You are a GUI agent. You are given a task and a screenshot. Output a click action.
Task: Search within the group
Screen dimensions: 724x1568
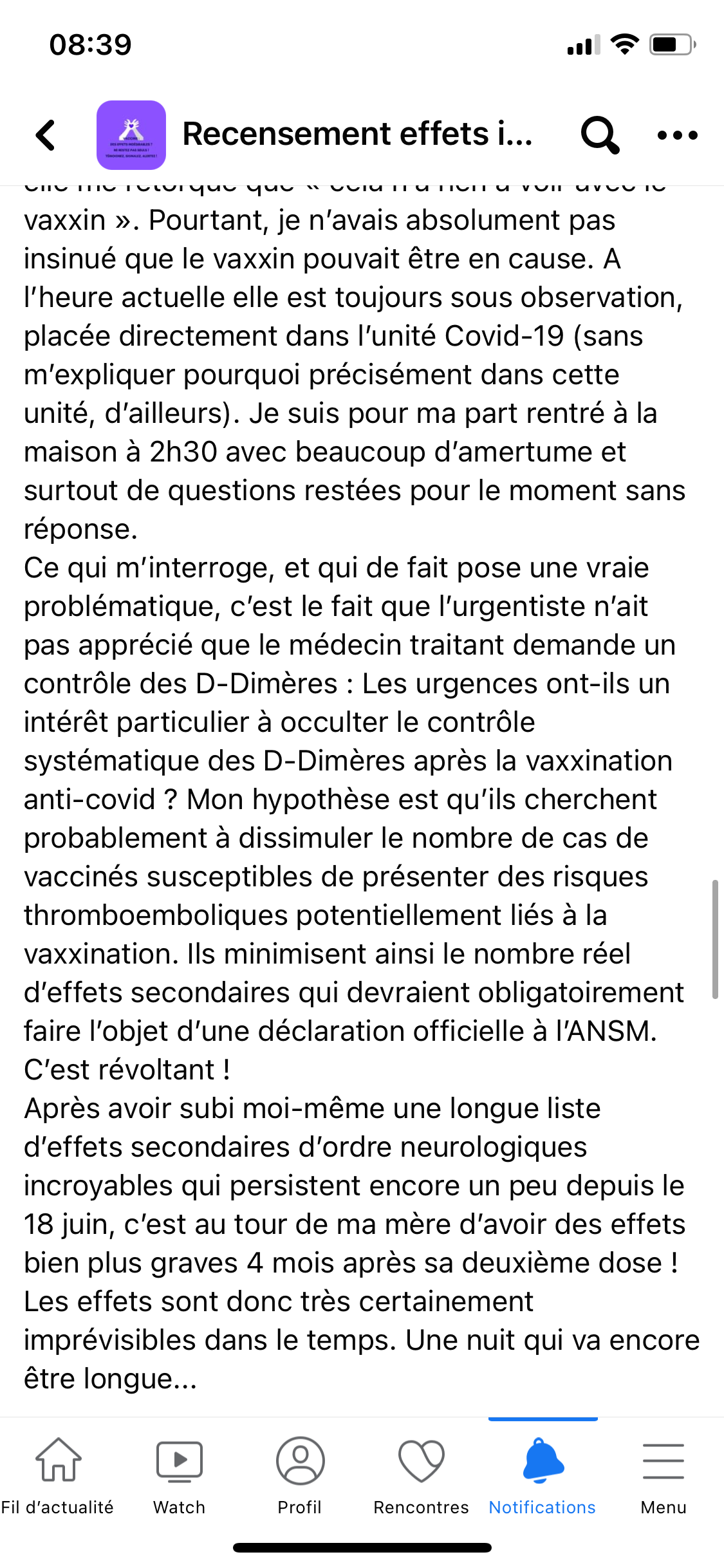(x=600, y=135)
